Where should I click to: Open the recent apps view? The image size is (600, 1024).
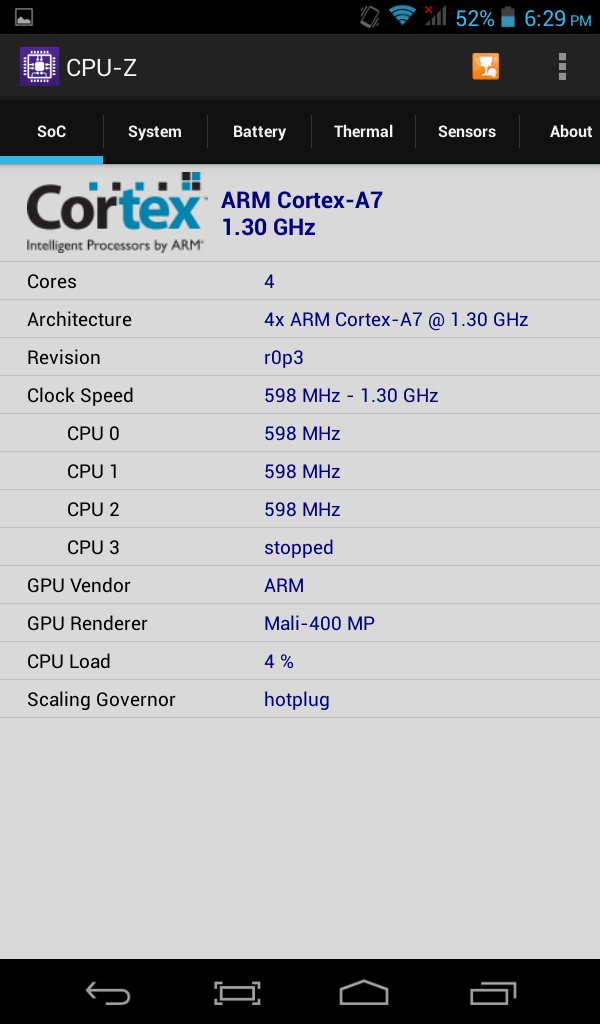click(x=493, y=992)
